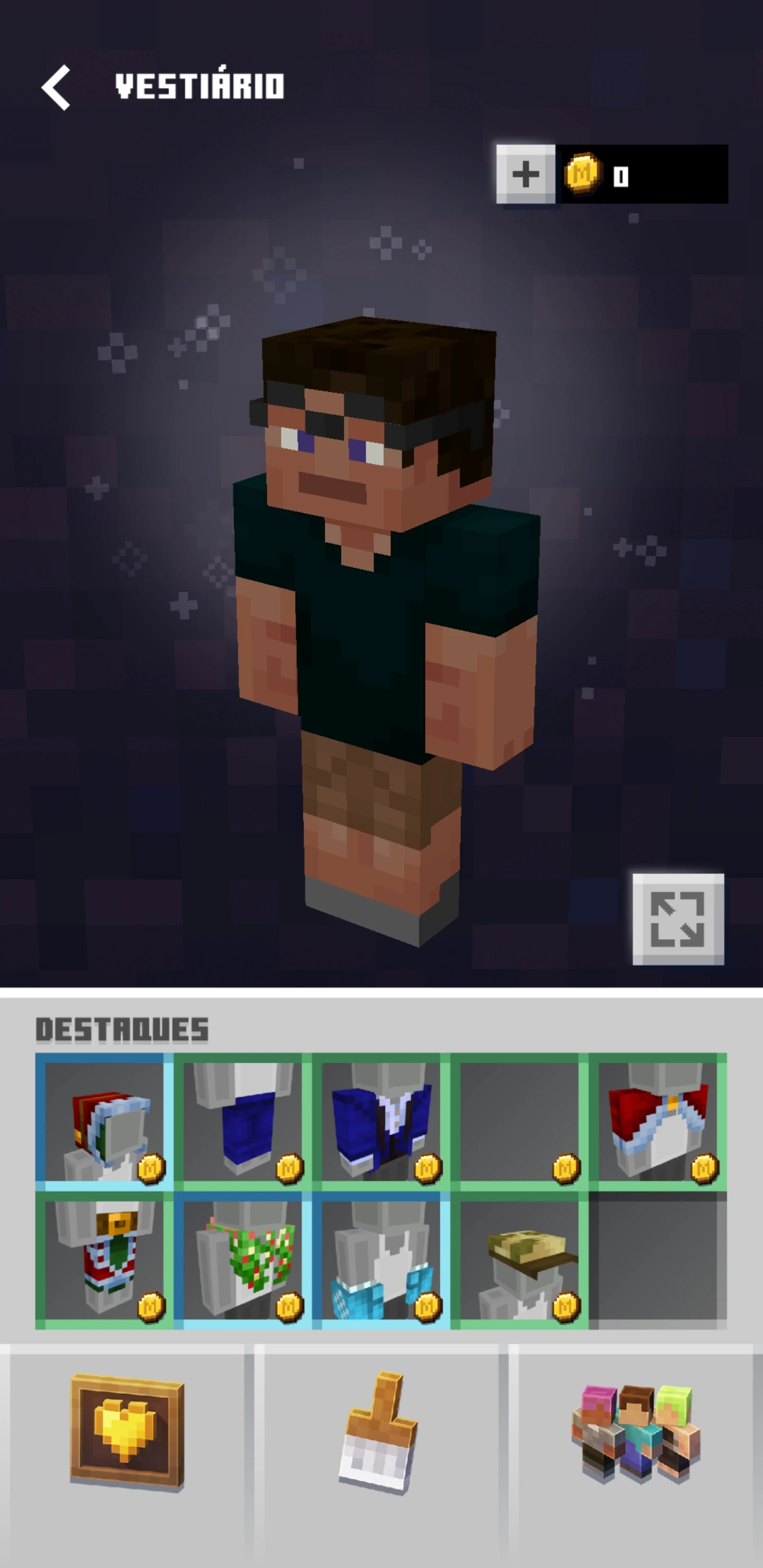Go back from Vestiário

click(56, 87)
